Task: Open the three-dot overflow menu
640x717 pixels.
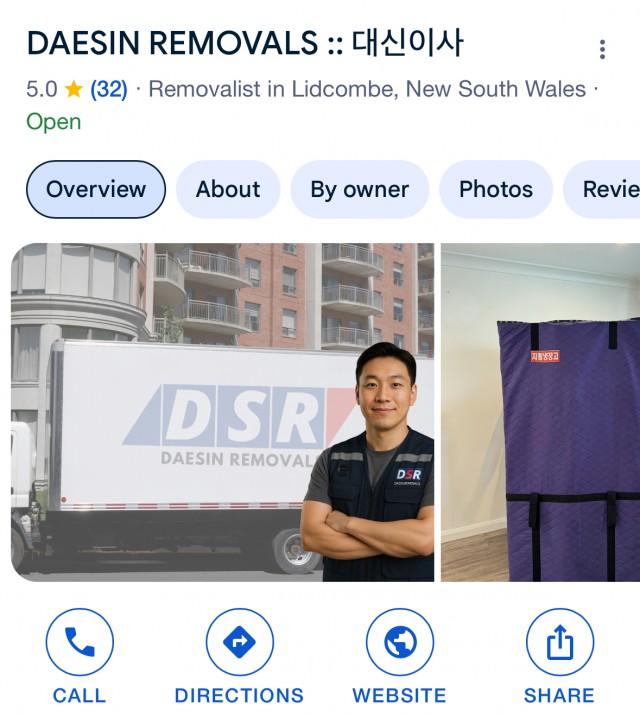Action: [x=602, y=49]
